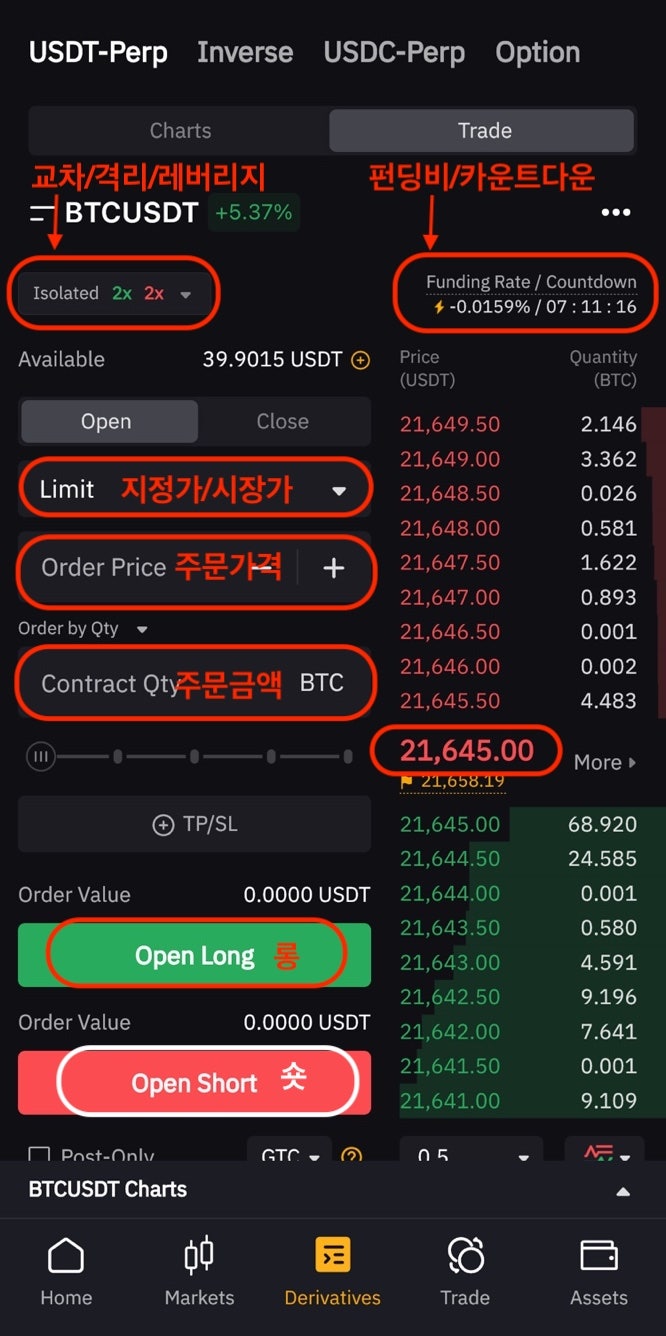Select the Close position tab
Viewport: 666px width, 1336px height.
click(x=283, y=421)
